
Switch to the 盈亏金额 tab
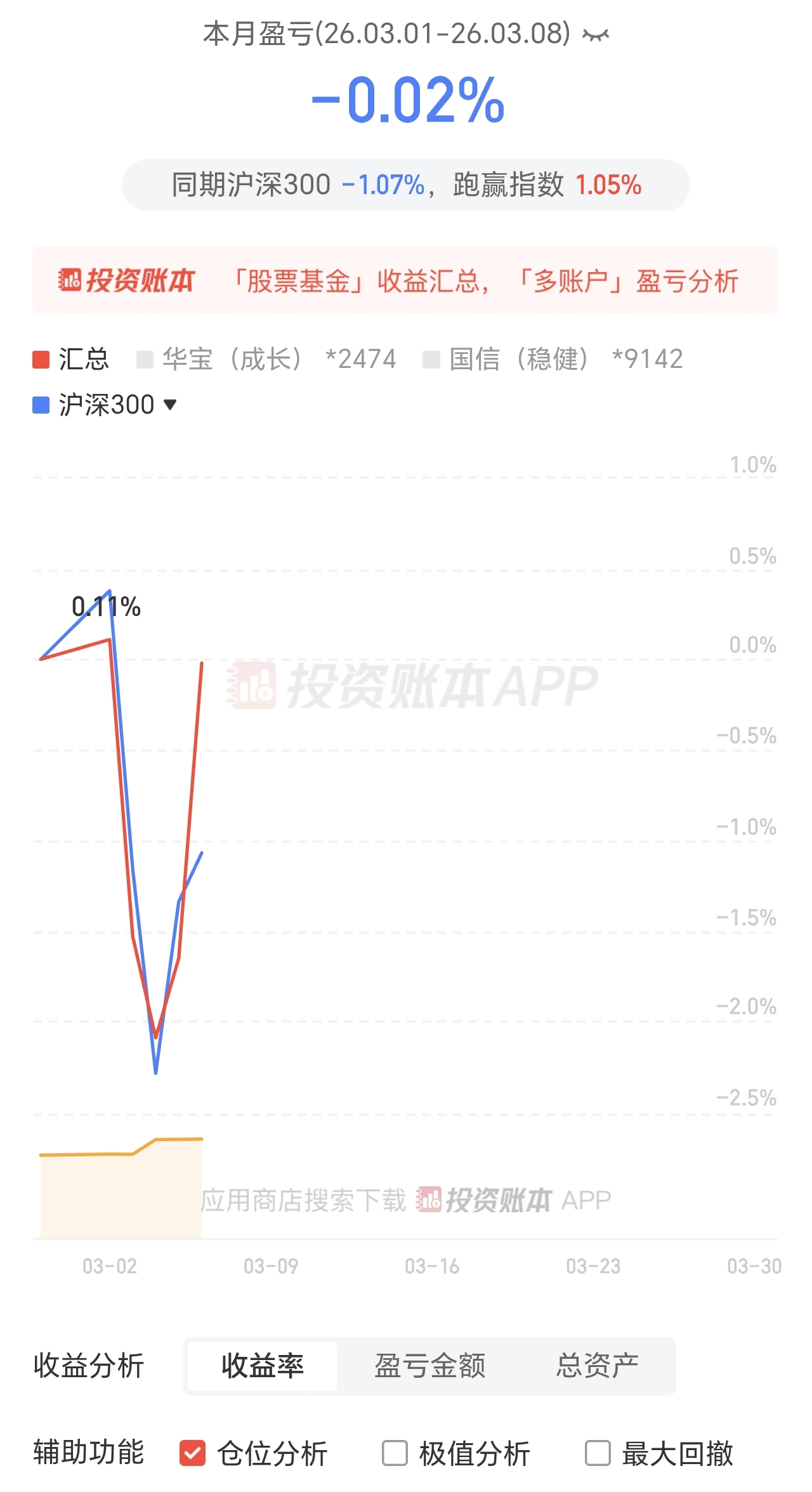(429, 1366)
